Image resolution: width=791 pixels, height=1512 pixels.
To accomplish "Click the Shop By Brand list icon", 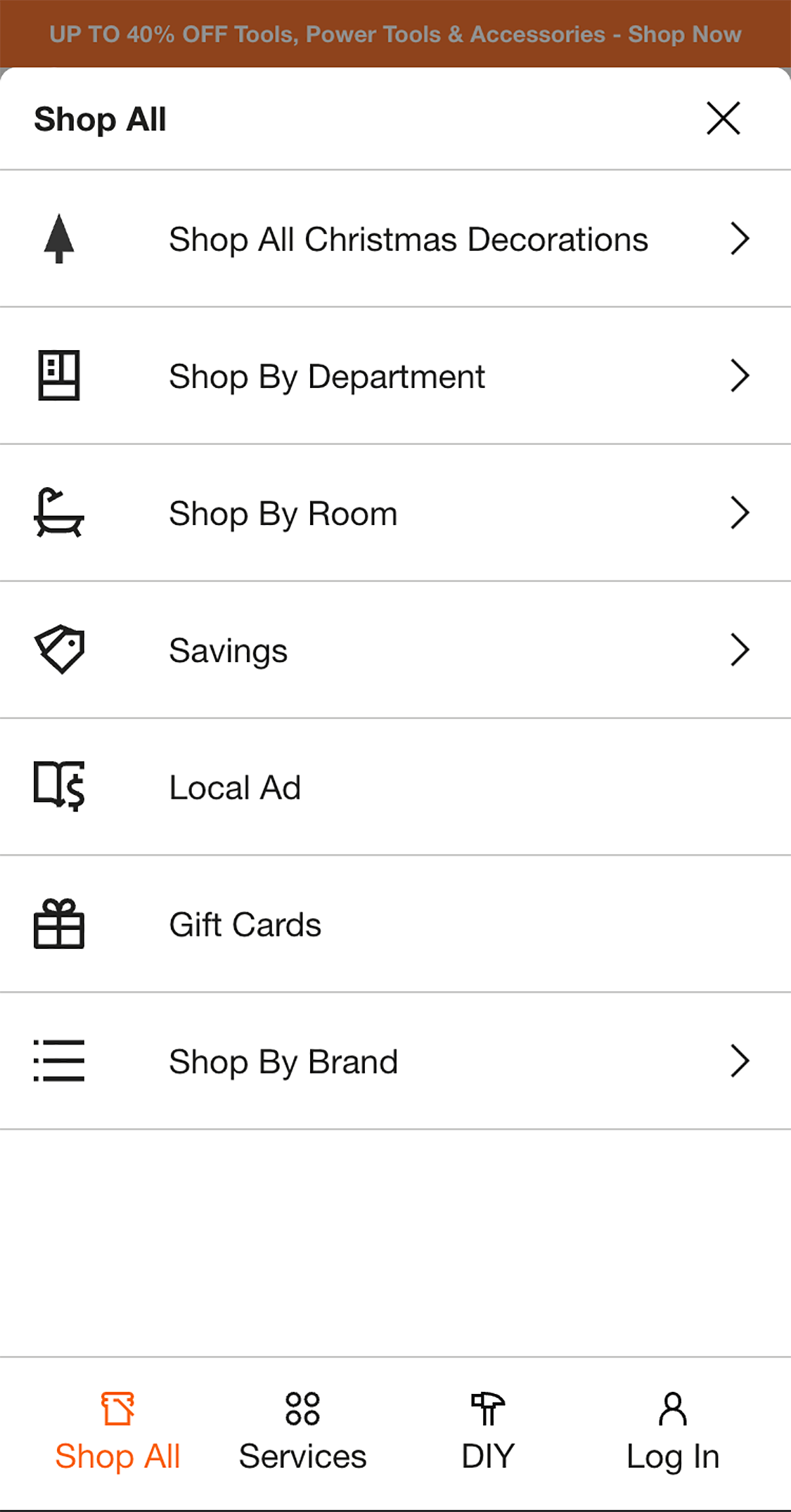I will click(x=59, y=1061).
